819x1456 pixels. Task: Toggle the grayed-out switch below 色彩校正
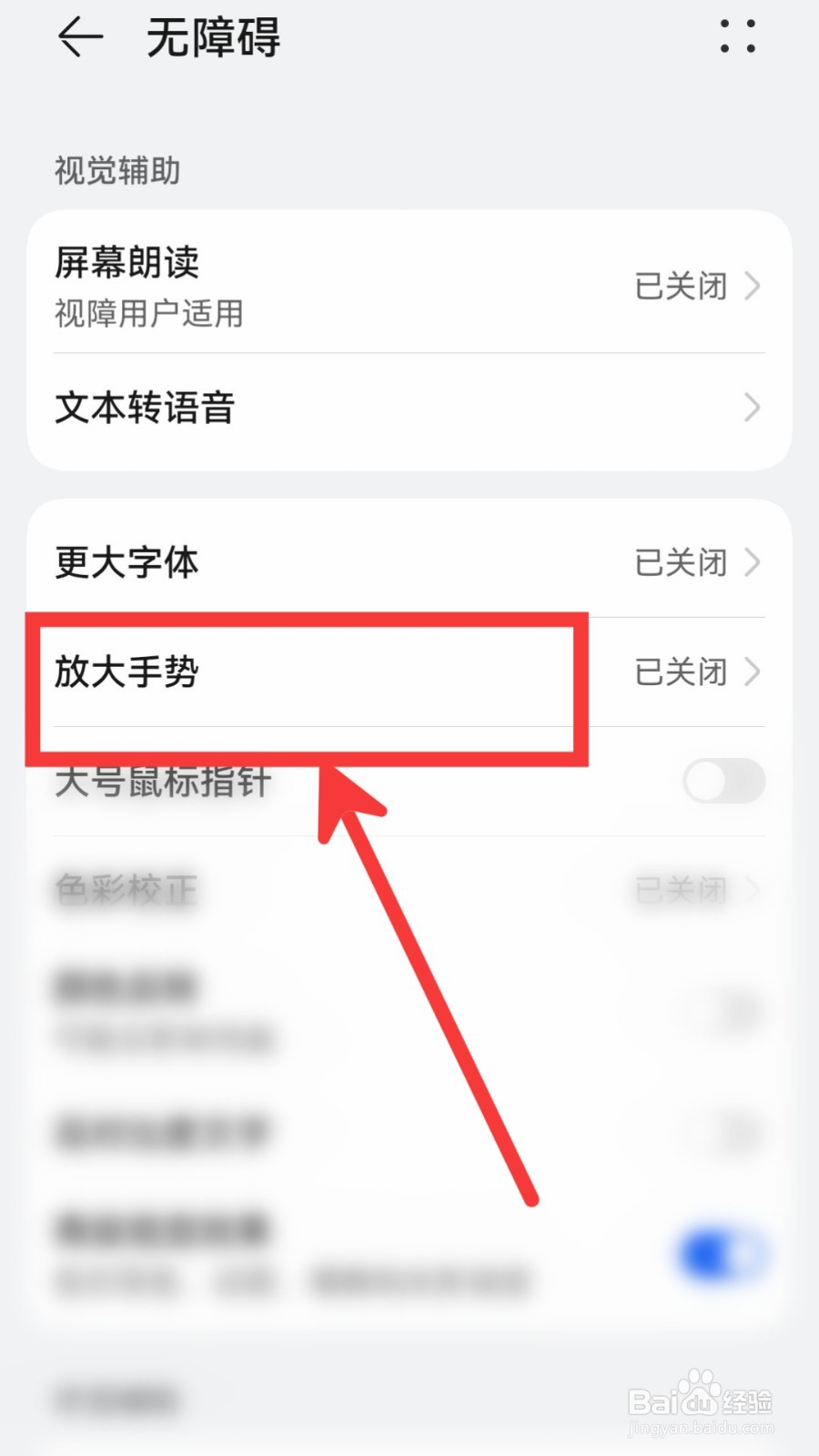pos(722,1015)
